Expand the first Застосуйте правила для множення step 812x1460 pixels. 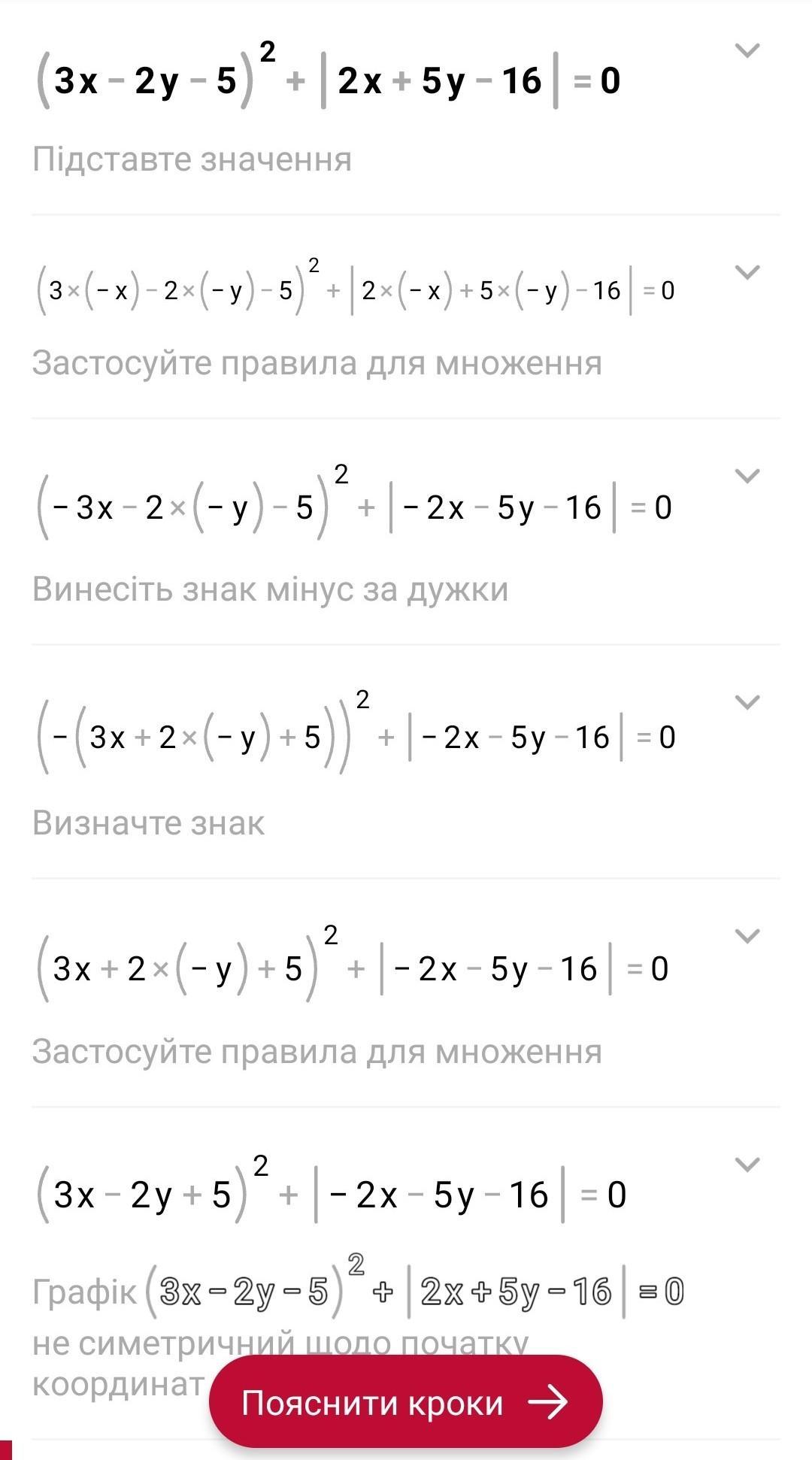pos(747,272)
